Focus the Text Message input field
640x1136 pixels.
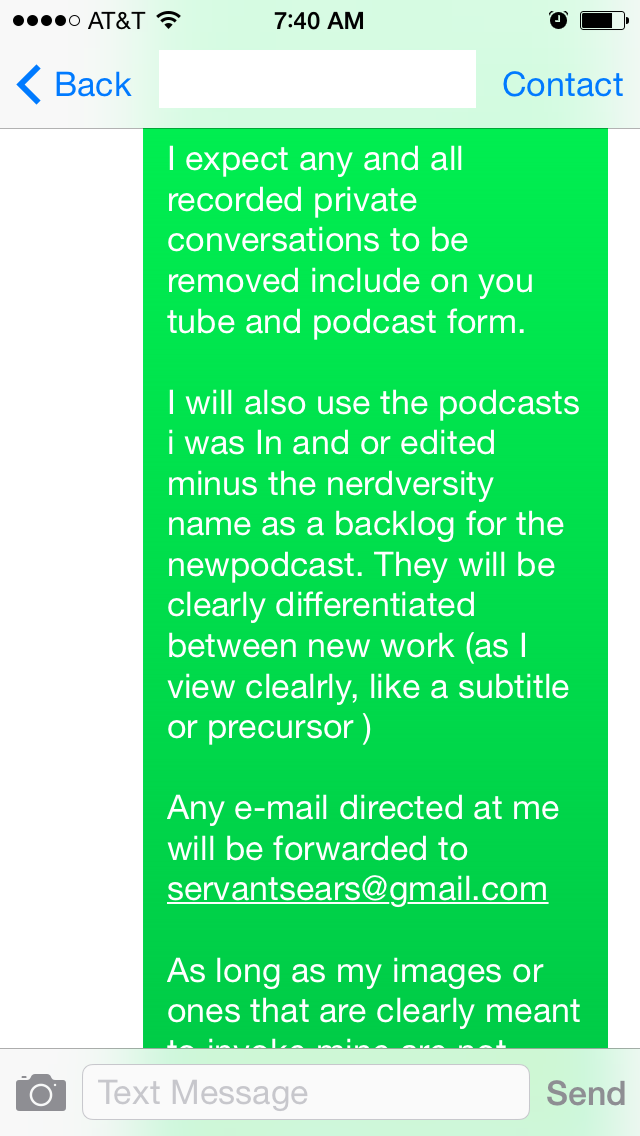pos(305,1092)
